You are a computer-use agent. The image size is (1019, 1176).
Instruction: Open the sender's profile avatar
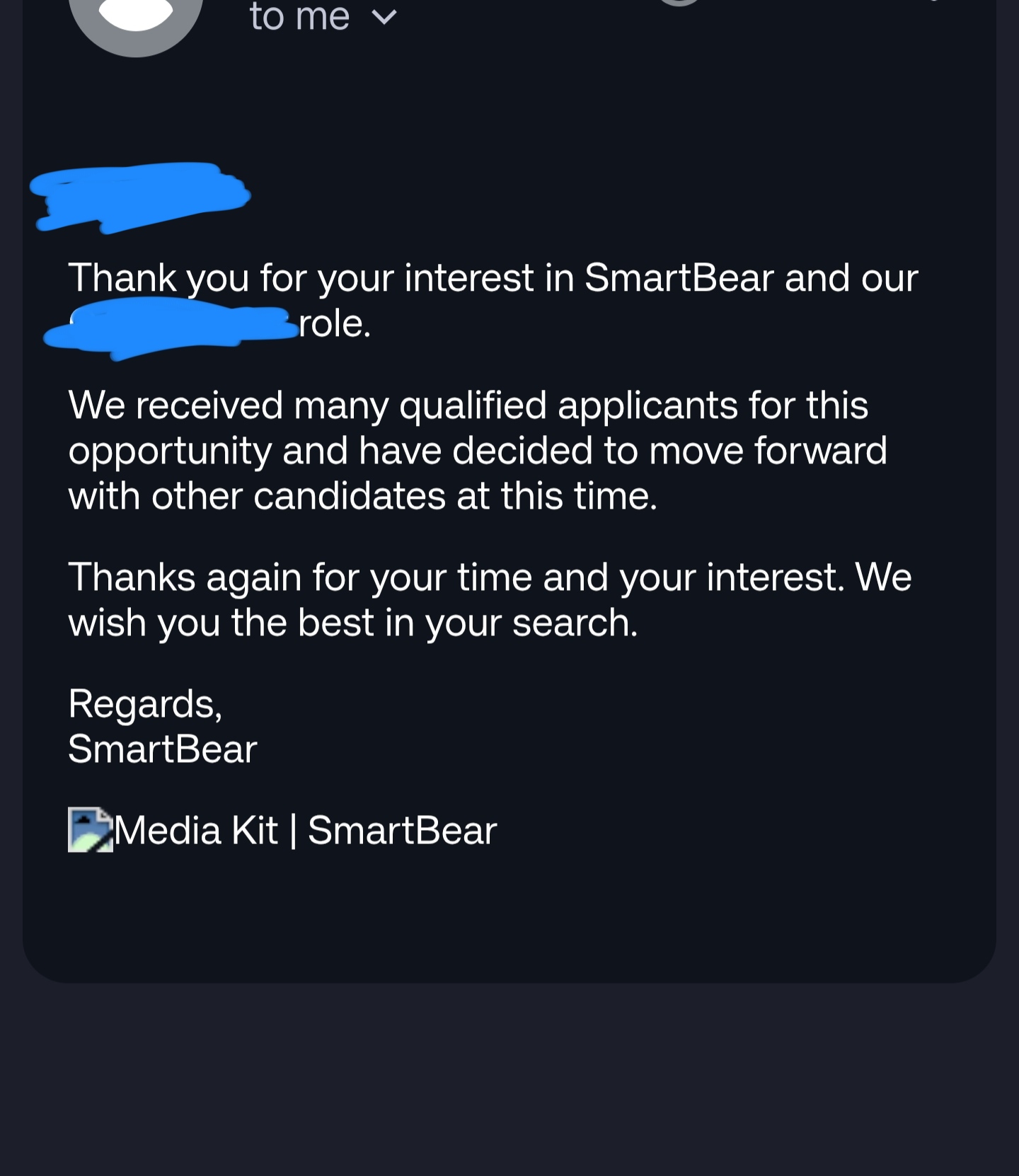[x=136, y=21]
